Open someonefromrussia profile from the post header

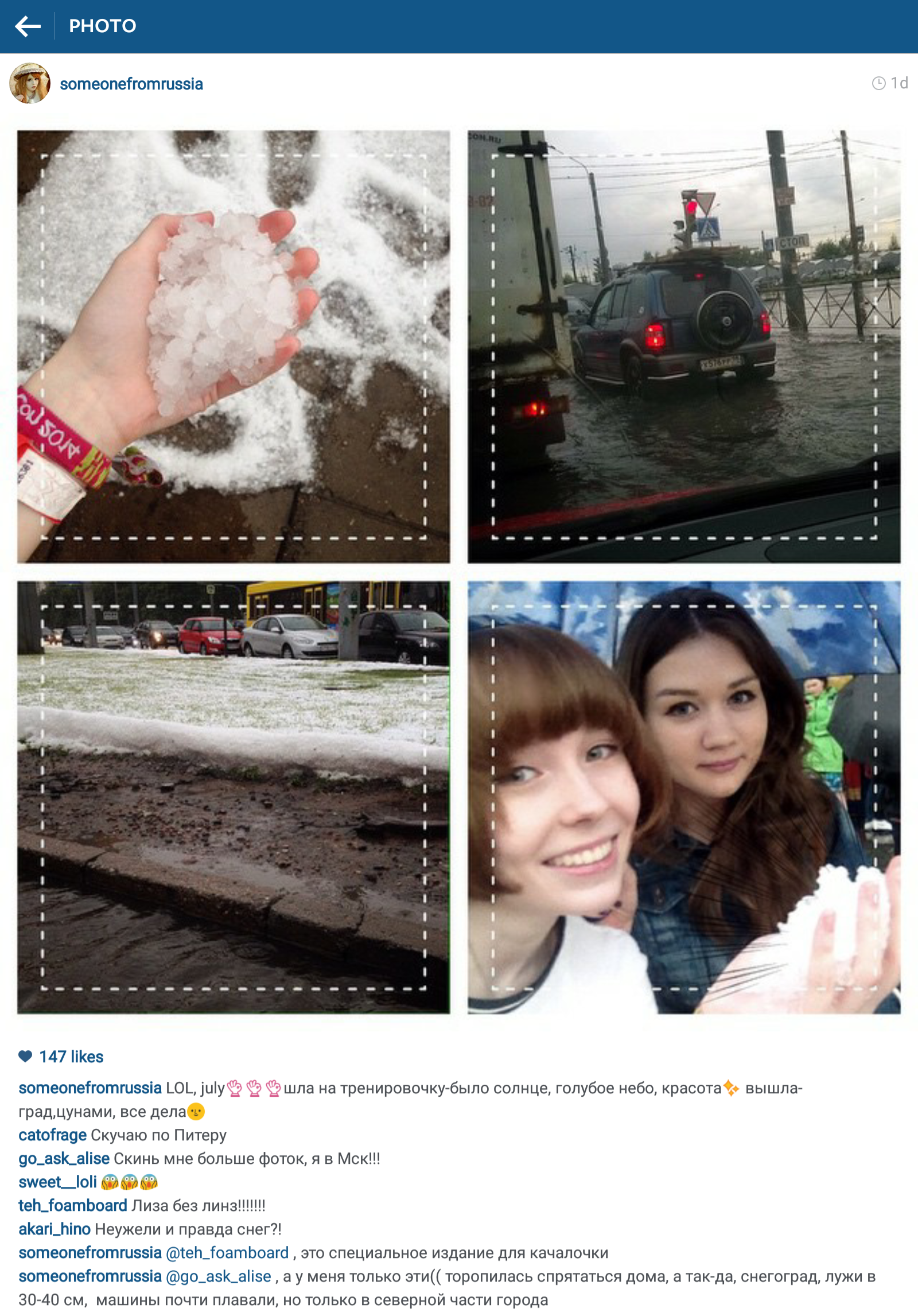[x=131, y=84]
